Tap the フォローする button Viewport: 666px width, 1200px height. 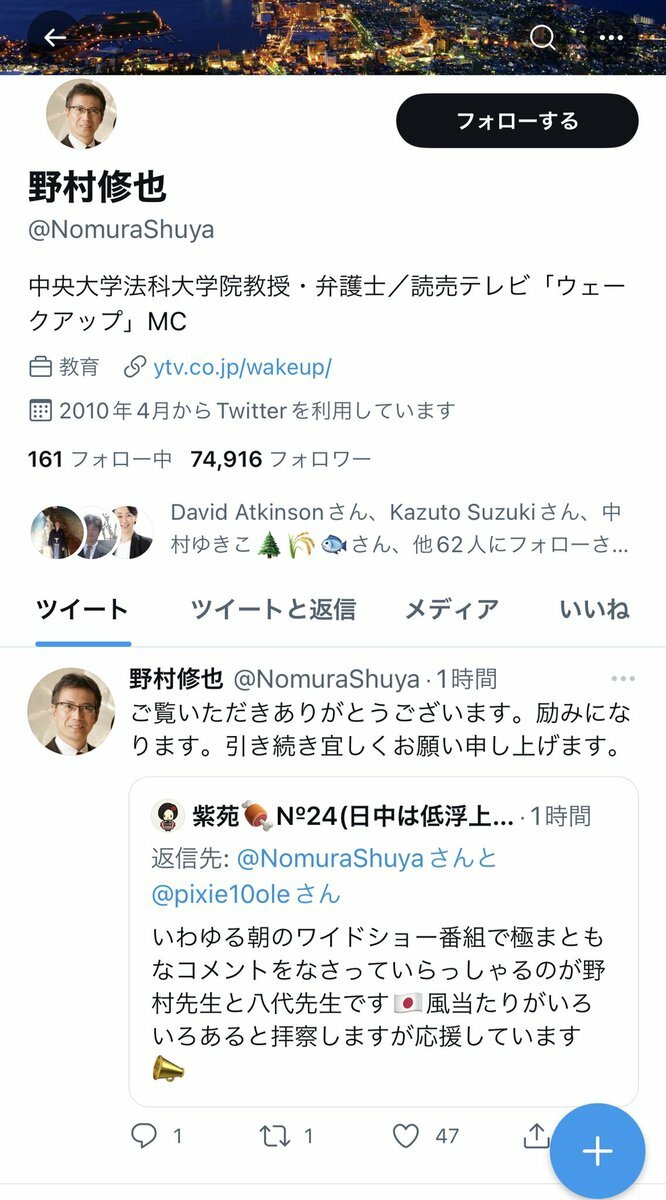[517, 121]
